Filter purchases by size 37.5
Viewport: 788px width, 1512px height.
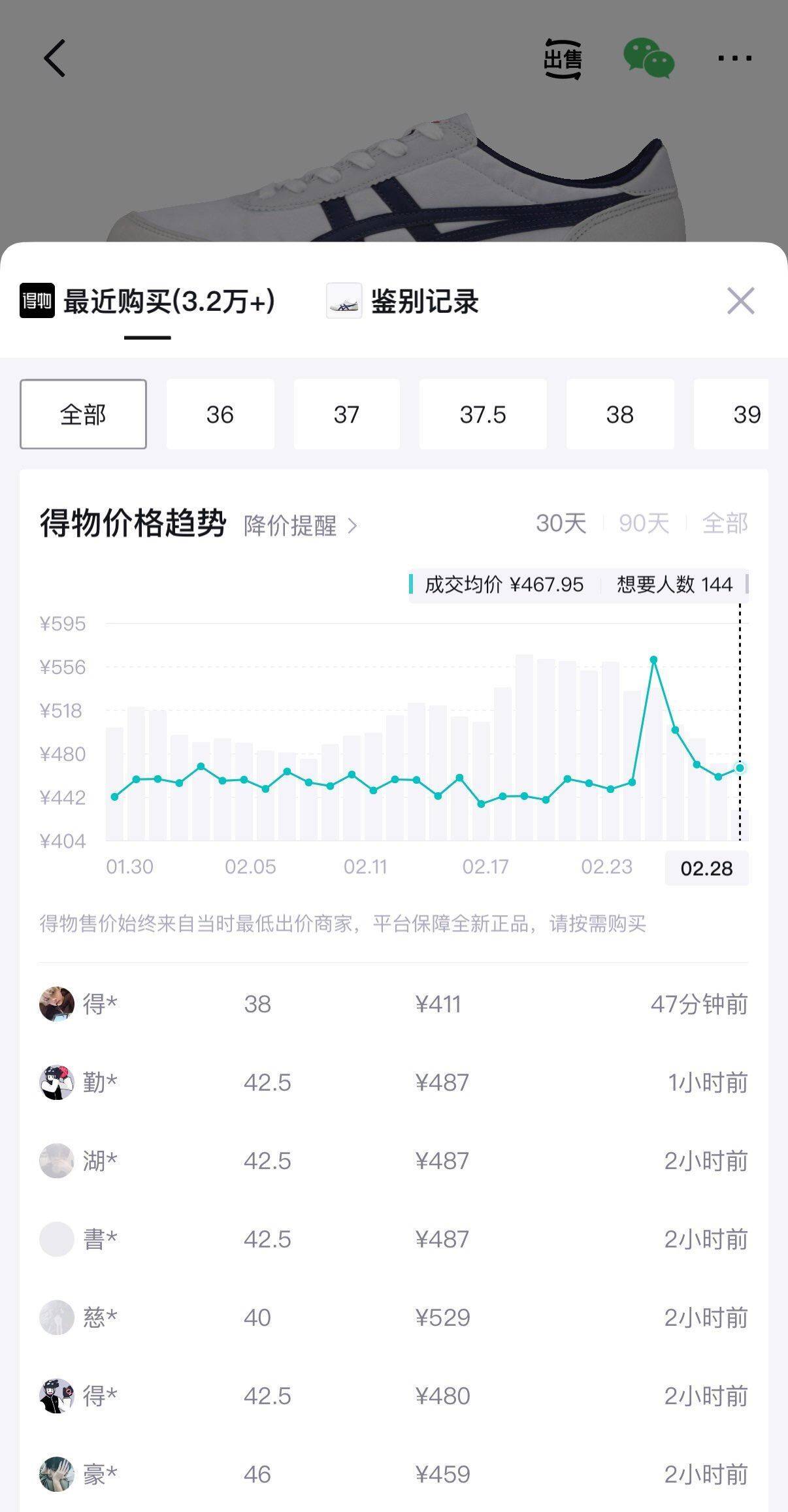tap(482, 414)
